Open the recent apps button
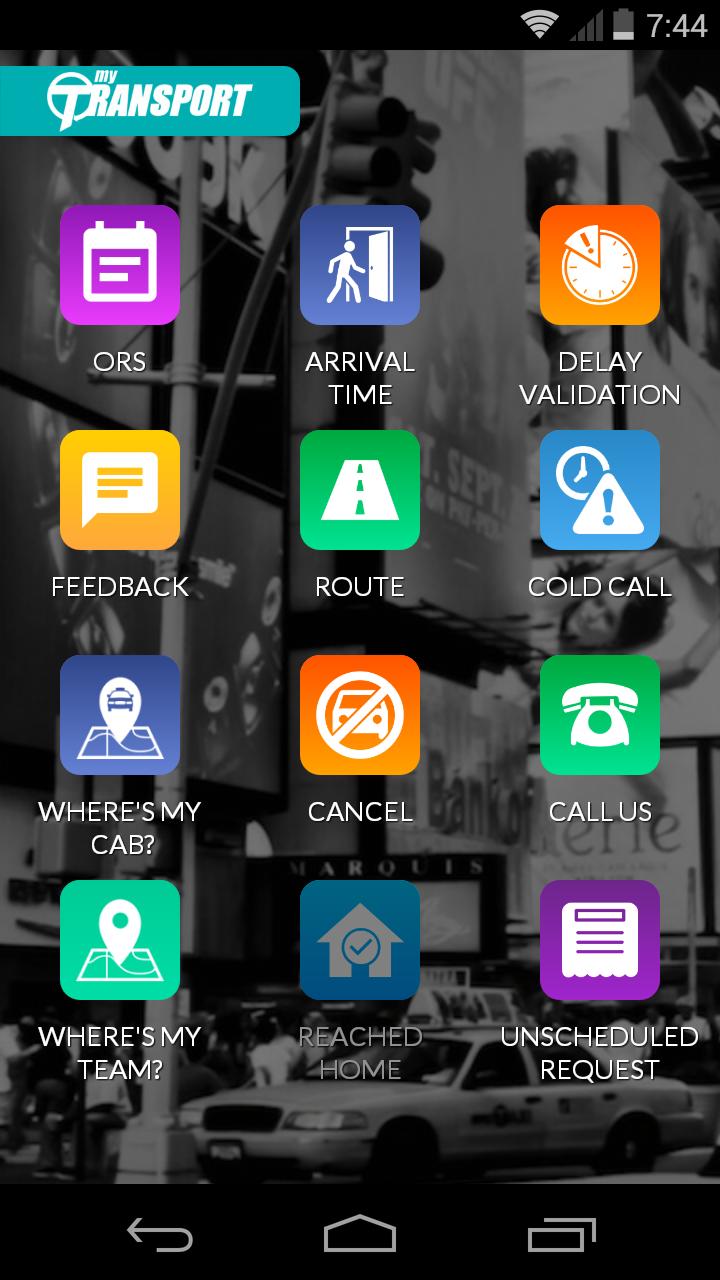 click(x=560, y=1237)
